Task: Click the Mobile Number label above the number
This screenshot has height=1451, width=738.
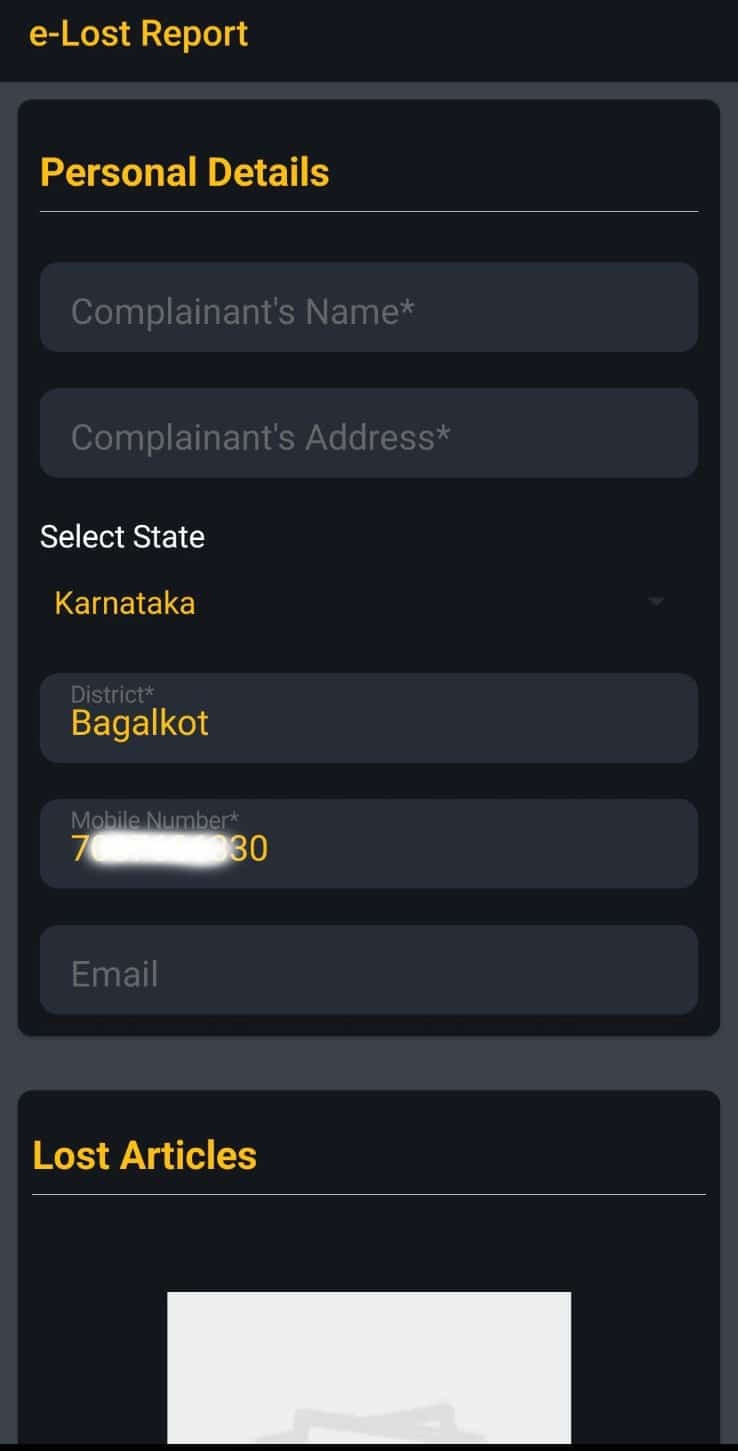Action: pyautogui.click(x=154, y=819)
